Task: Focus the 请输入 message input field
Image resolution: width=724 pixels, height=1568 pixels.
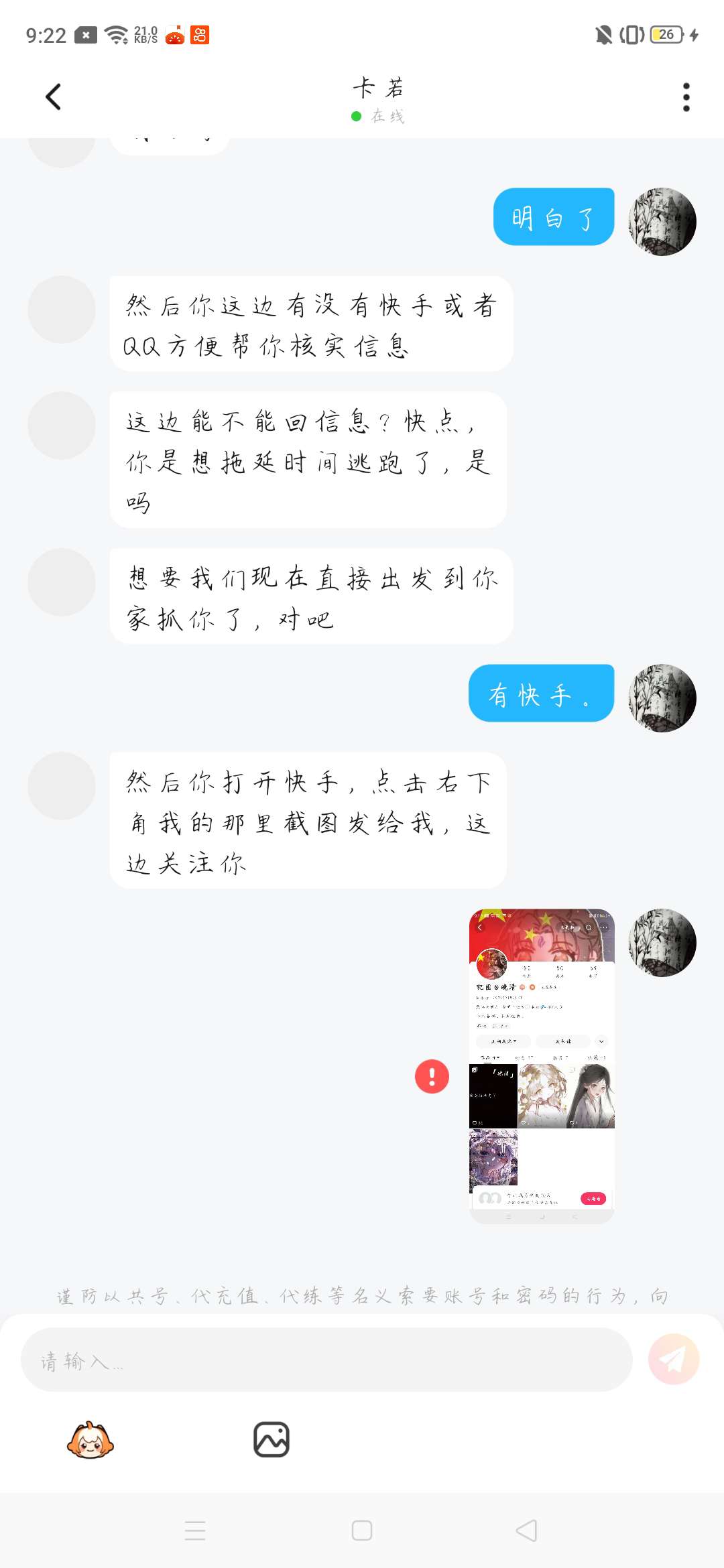Action: pos(326,1360)
